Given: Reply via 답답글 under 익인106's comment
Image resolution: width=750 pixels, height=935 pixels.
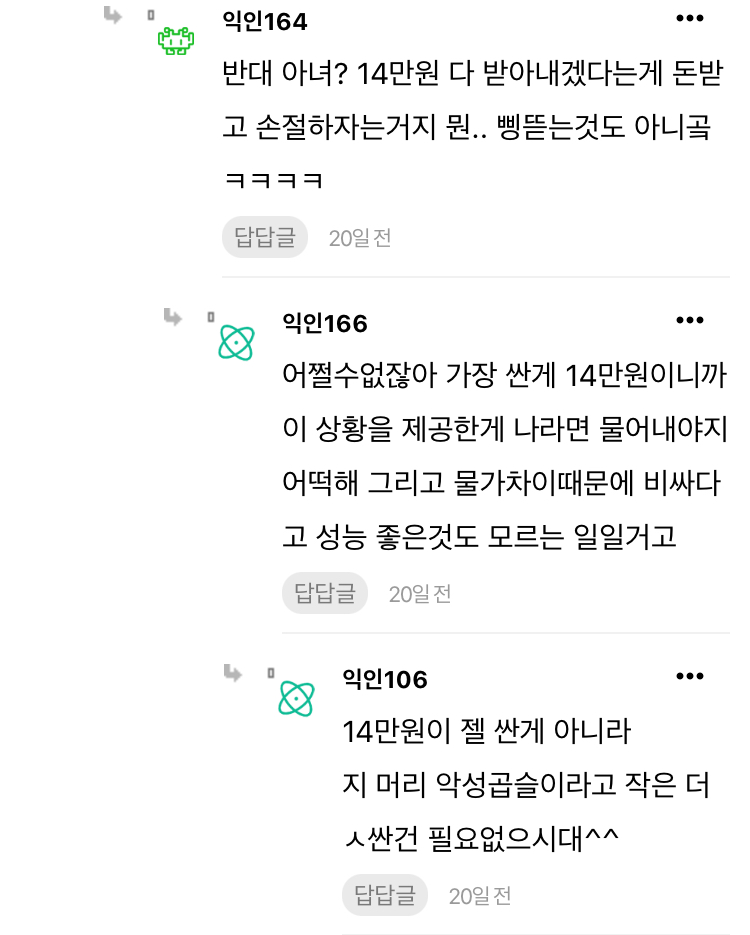Looking at the screenshot, I should [385, 896].
